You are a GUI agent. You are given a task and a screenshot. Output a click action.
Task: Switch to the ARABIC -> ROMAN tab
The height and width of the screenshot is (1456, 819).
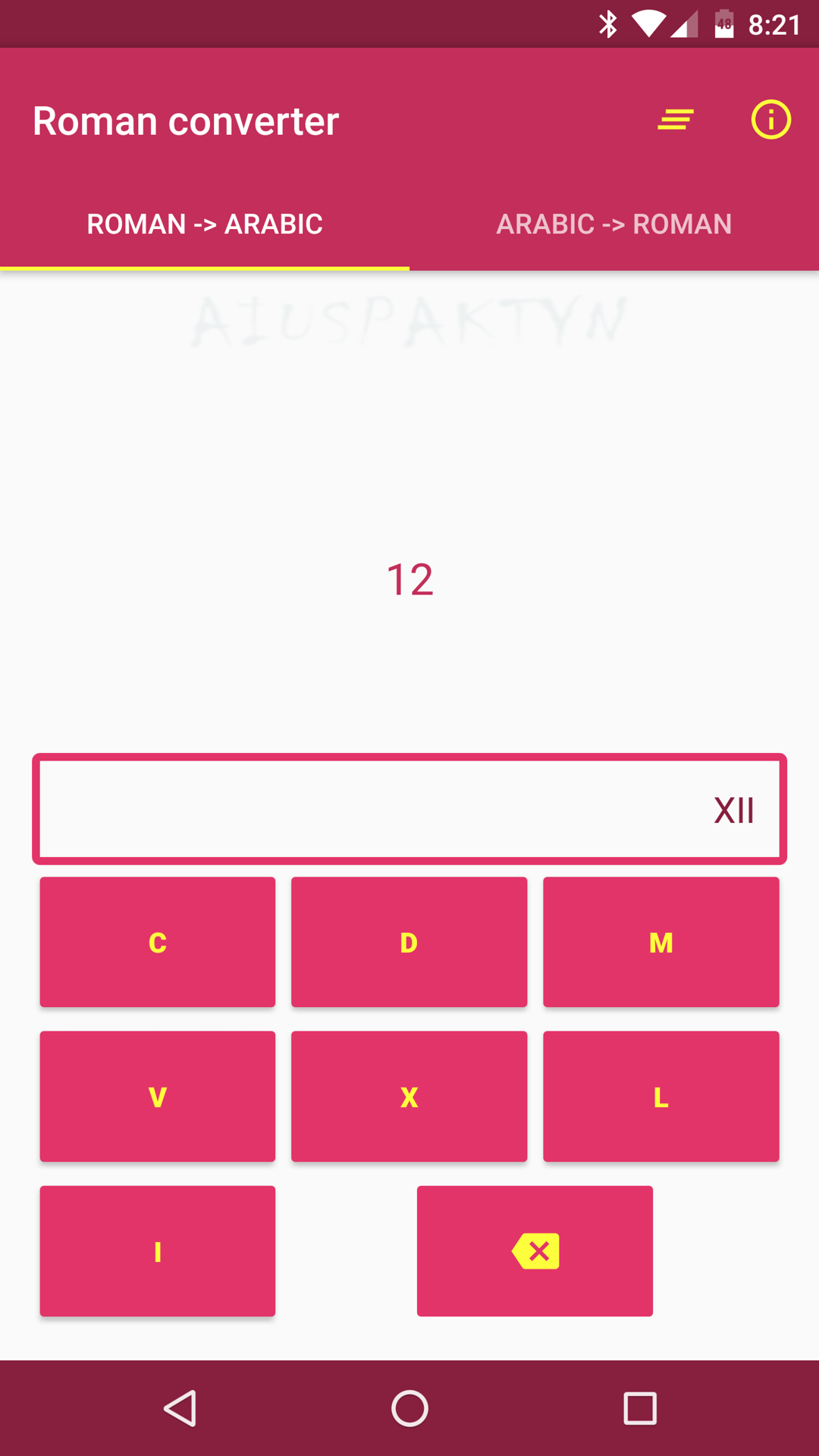point(613,224)
